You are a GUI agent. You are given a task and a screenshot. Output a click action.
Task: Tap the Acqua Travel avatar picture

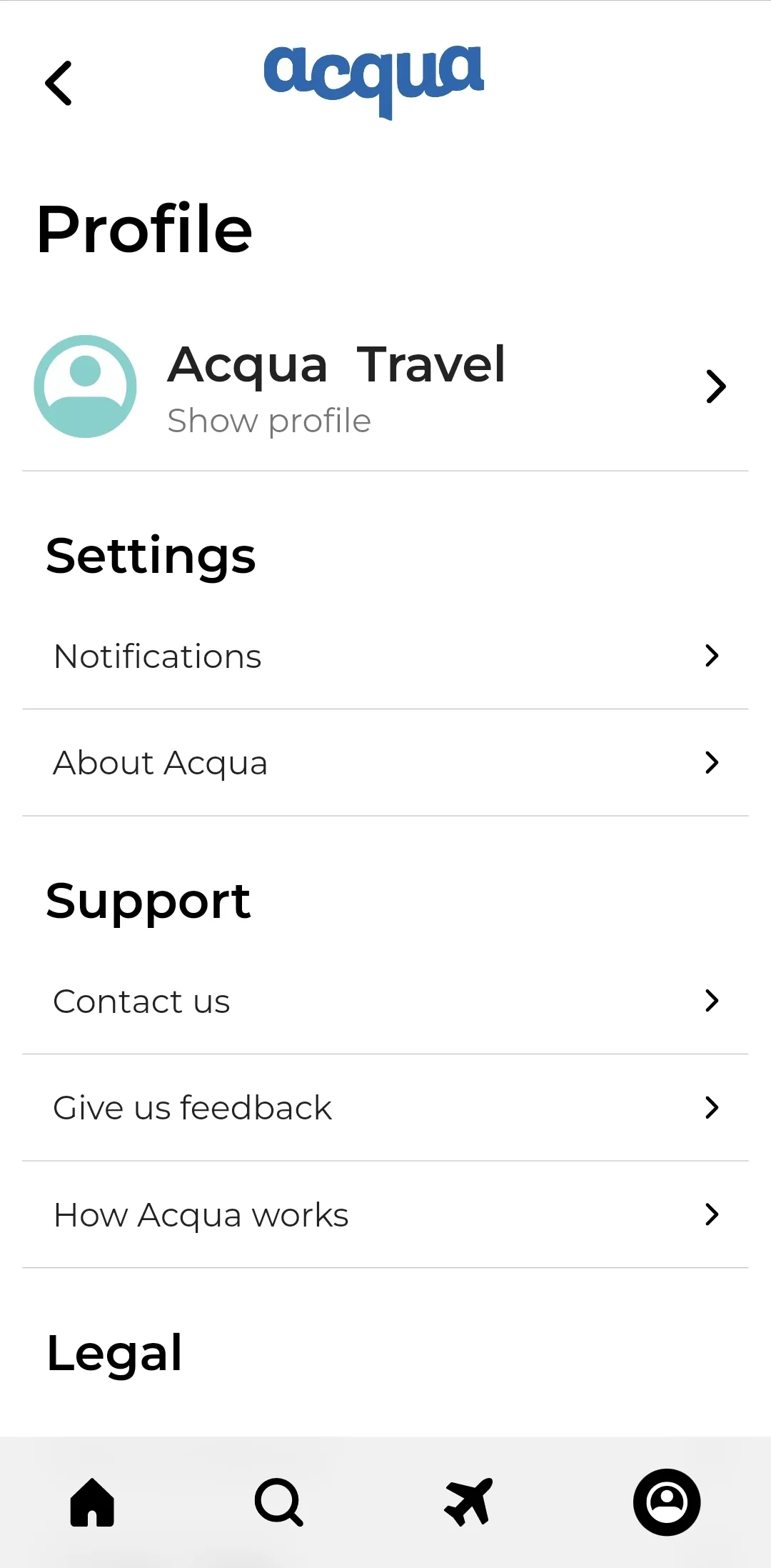pyautogui.click(x=85, y=386)
